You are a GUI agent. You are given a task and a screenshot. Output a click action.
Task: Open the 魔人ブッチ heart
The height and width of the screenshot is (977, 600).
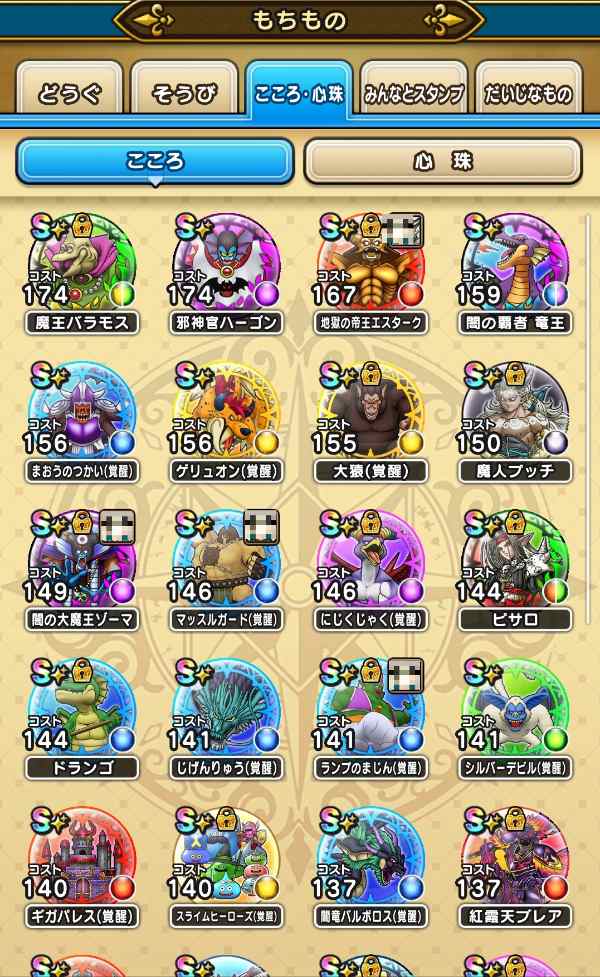coord(514,410)
